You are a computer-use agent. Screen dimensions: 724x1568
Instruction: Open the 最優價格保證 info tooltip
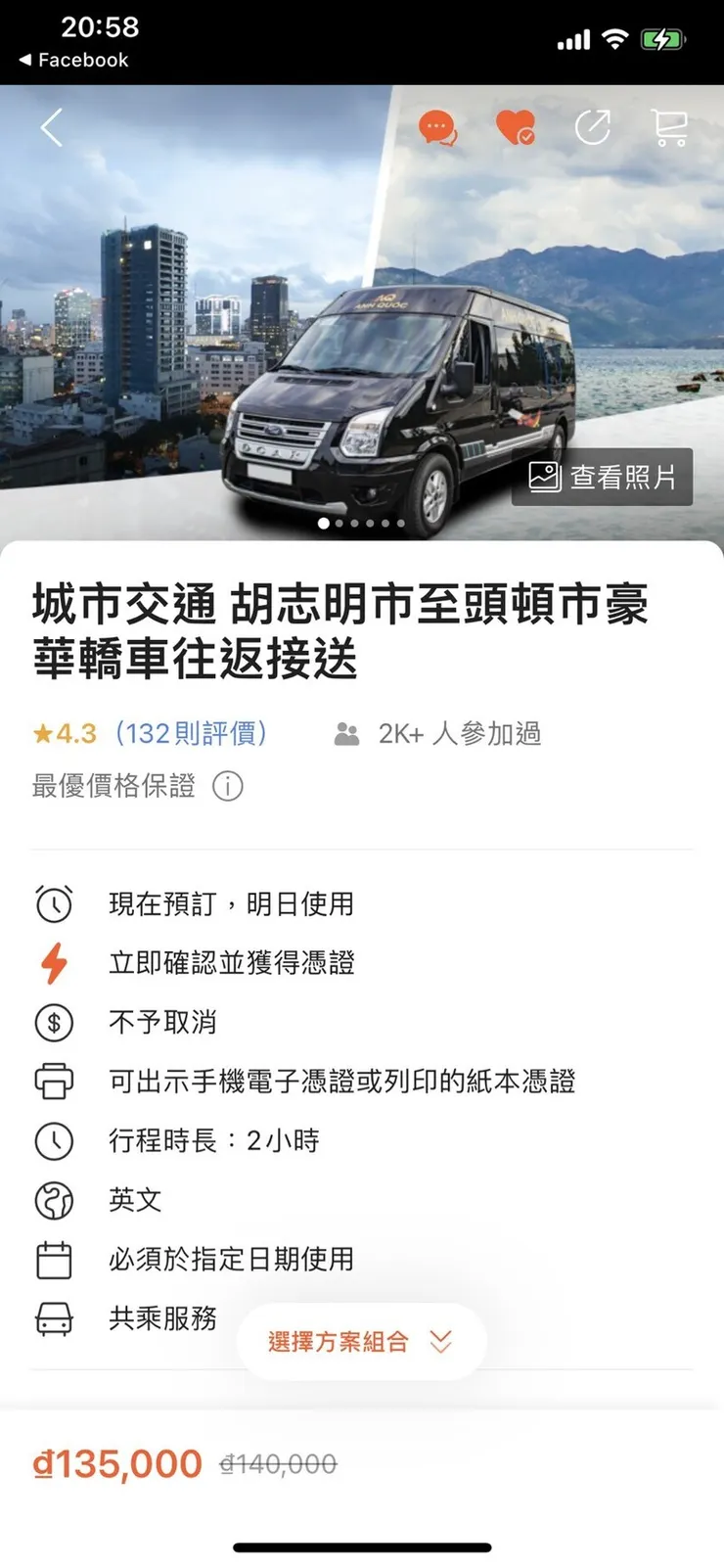pos(226,787)
